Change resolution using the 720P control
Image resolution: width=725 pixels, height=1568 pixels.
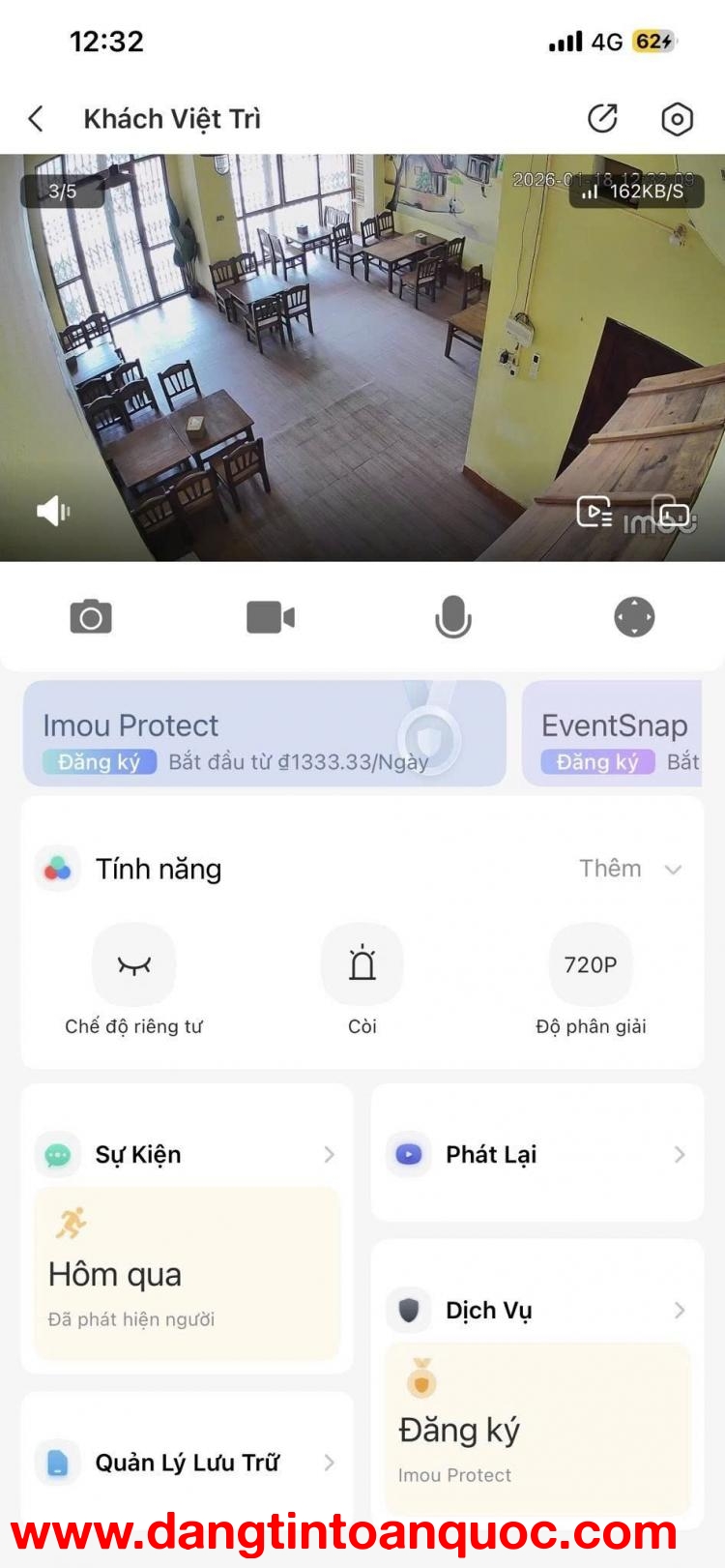[x=590, y=963]
